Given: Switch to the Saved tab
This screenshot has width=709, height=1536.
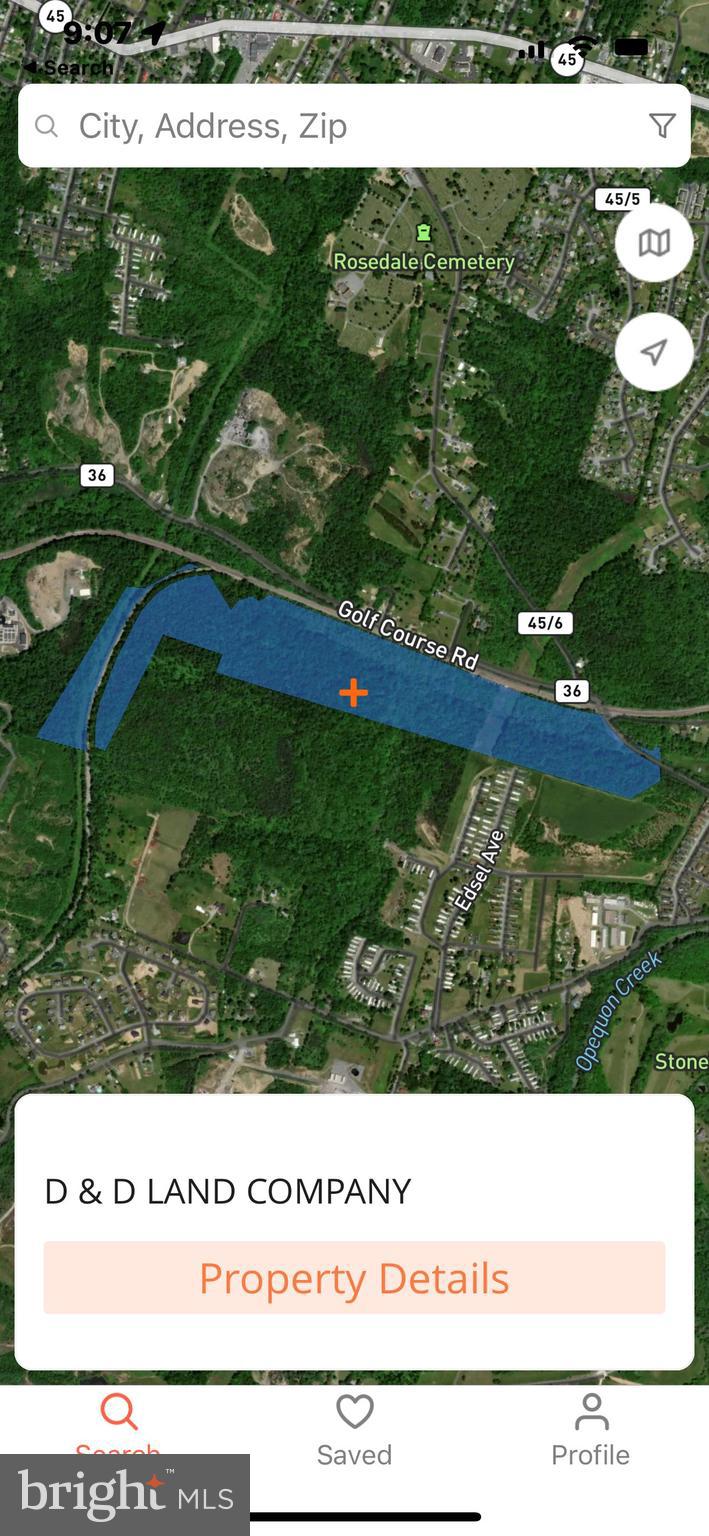Looking at the screenshot, I should click(354, 1430).
